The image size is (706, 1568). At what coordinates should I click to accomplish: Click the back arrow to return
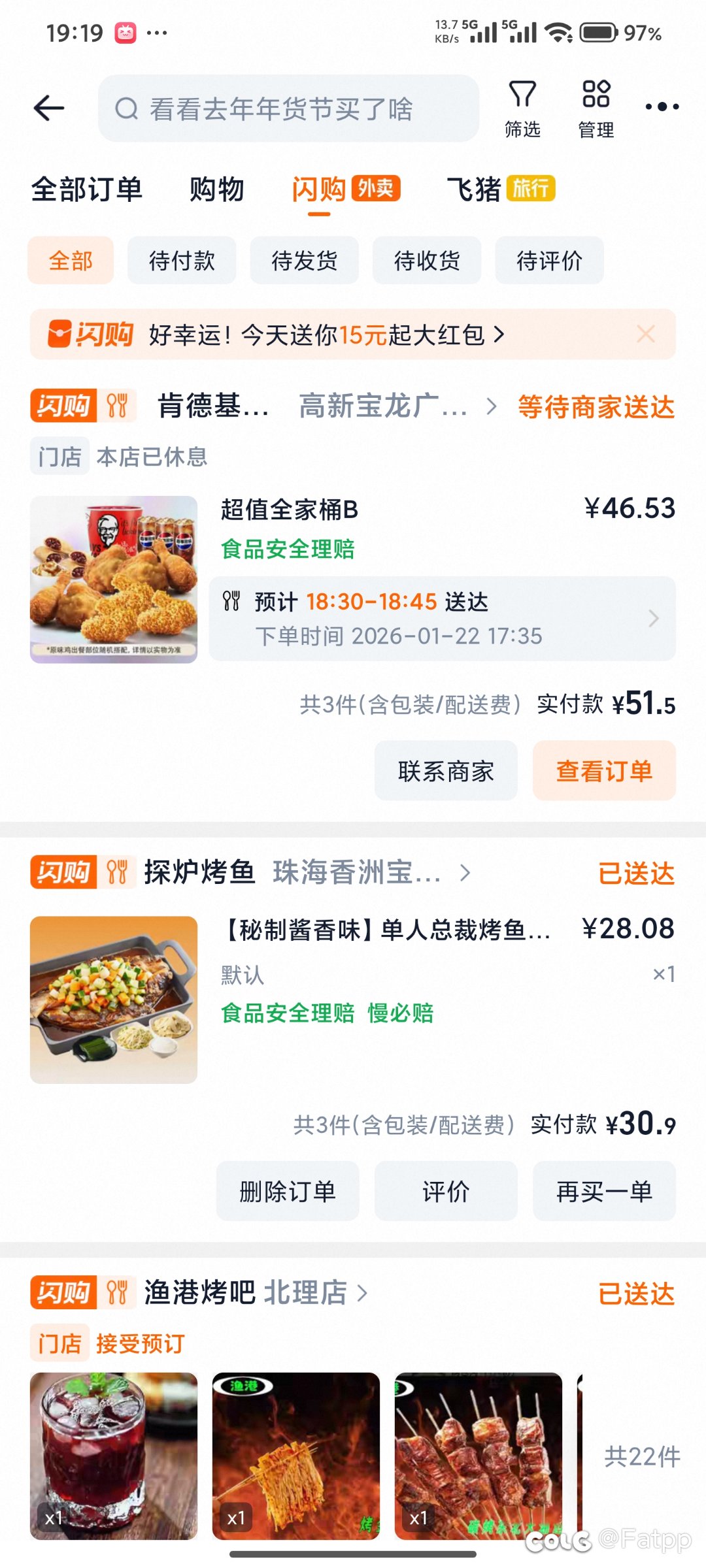pyautogui.click(x=48, y=106)
